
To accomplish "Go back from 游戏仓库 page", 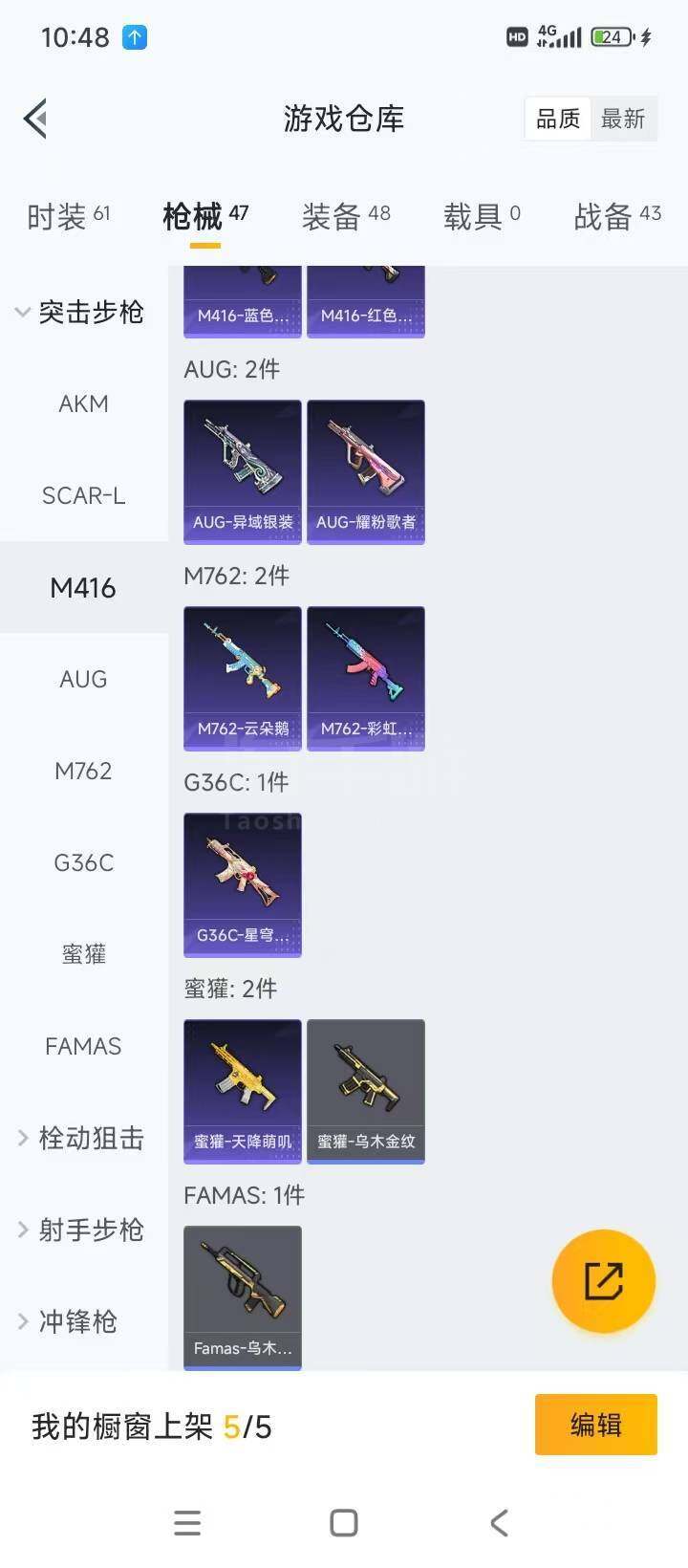I will 36,120.
